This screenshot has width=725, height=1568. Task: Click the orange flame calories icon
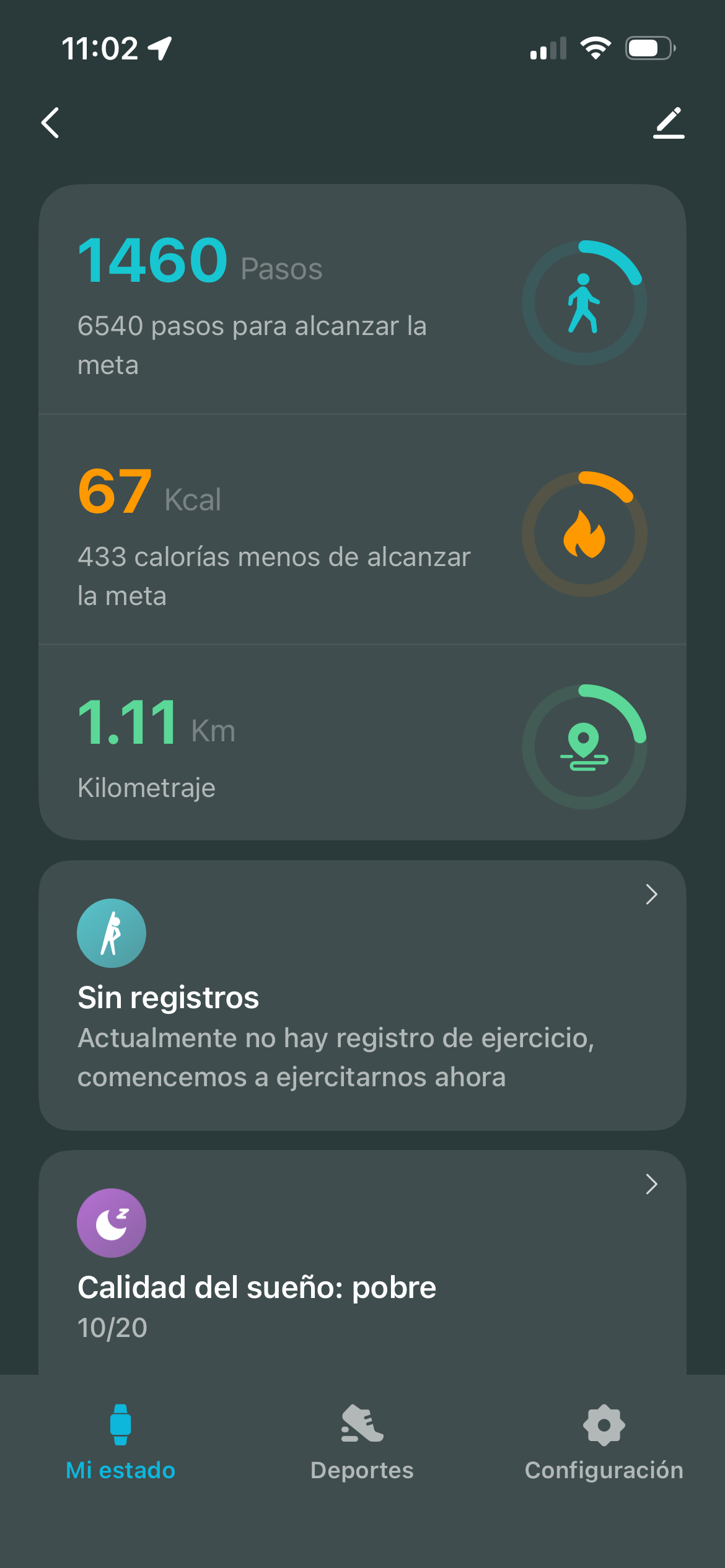click(583, 534)
